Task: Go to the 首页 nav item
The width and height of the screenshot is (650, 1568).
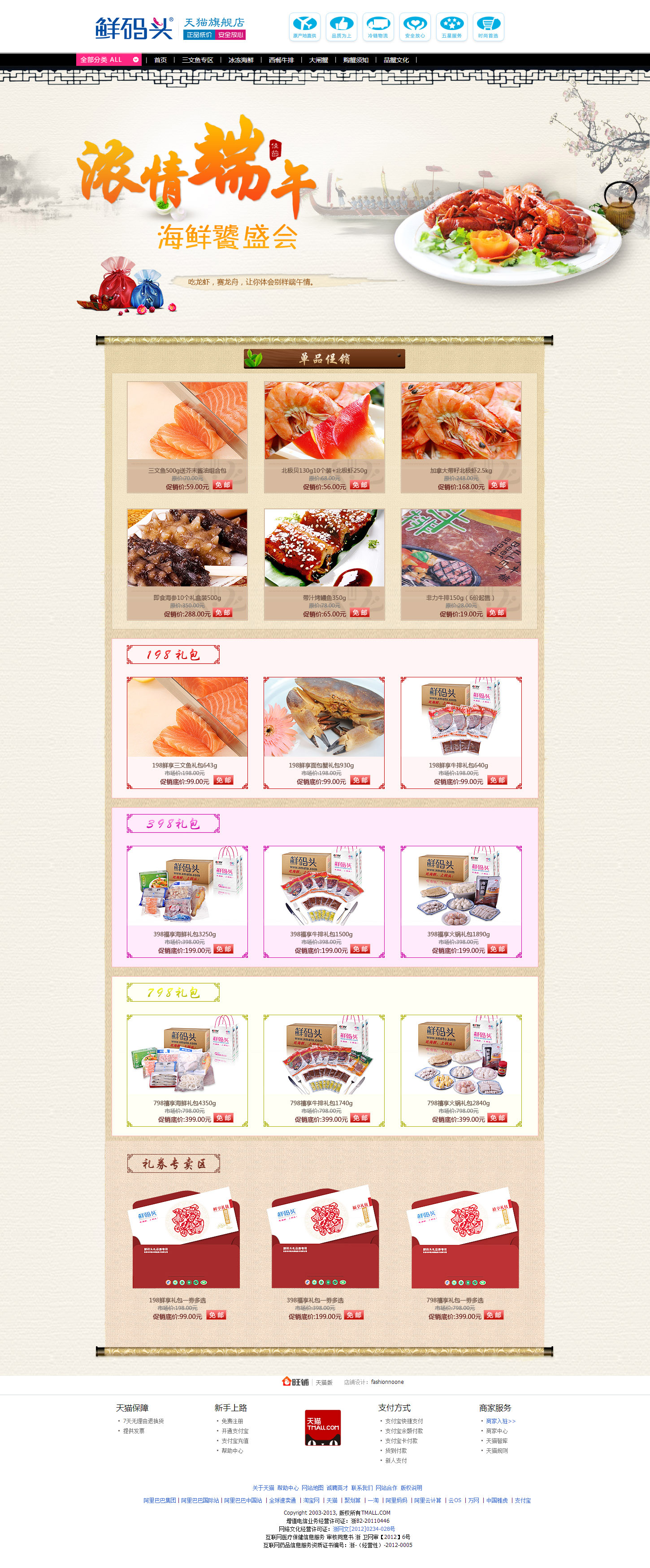Action: (160, 60)
